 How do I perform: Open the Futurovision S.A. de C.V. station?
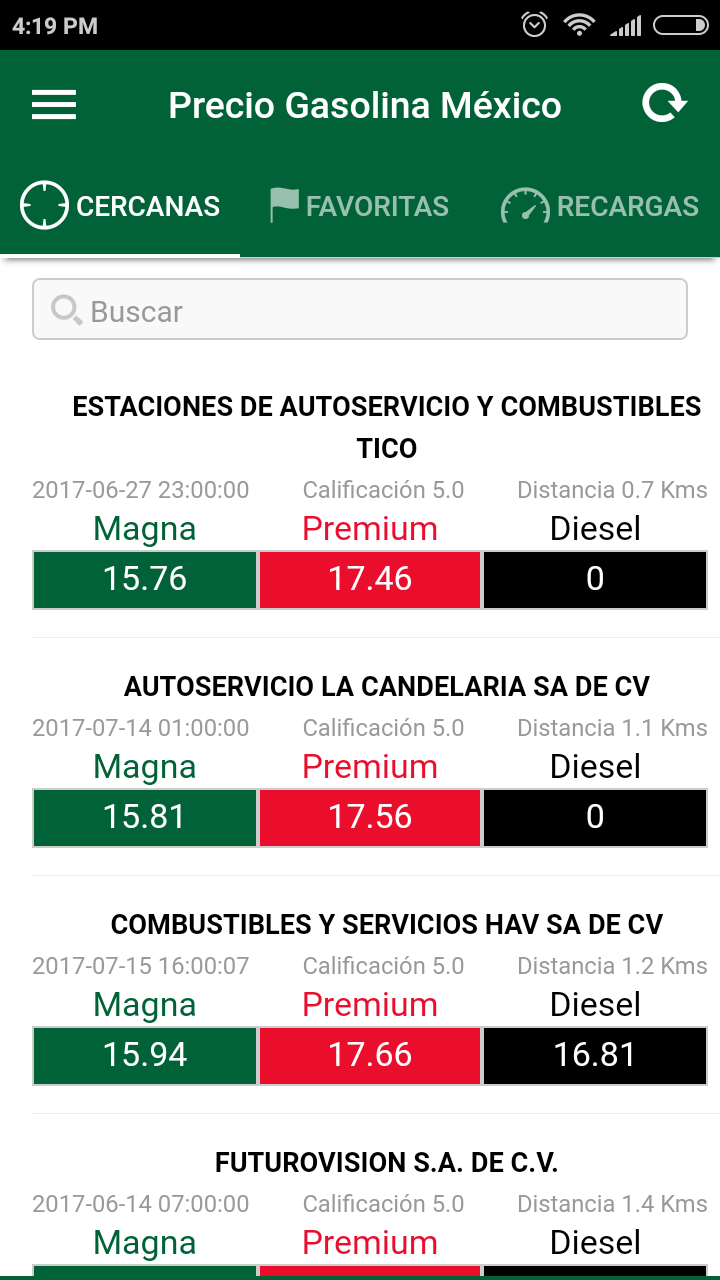click(386, 1162)
